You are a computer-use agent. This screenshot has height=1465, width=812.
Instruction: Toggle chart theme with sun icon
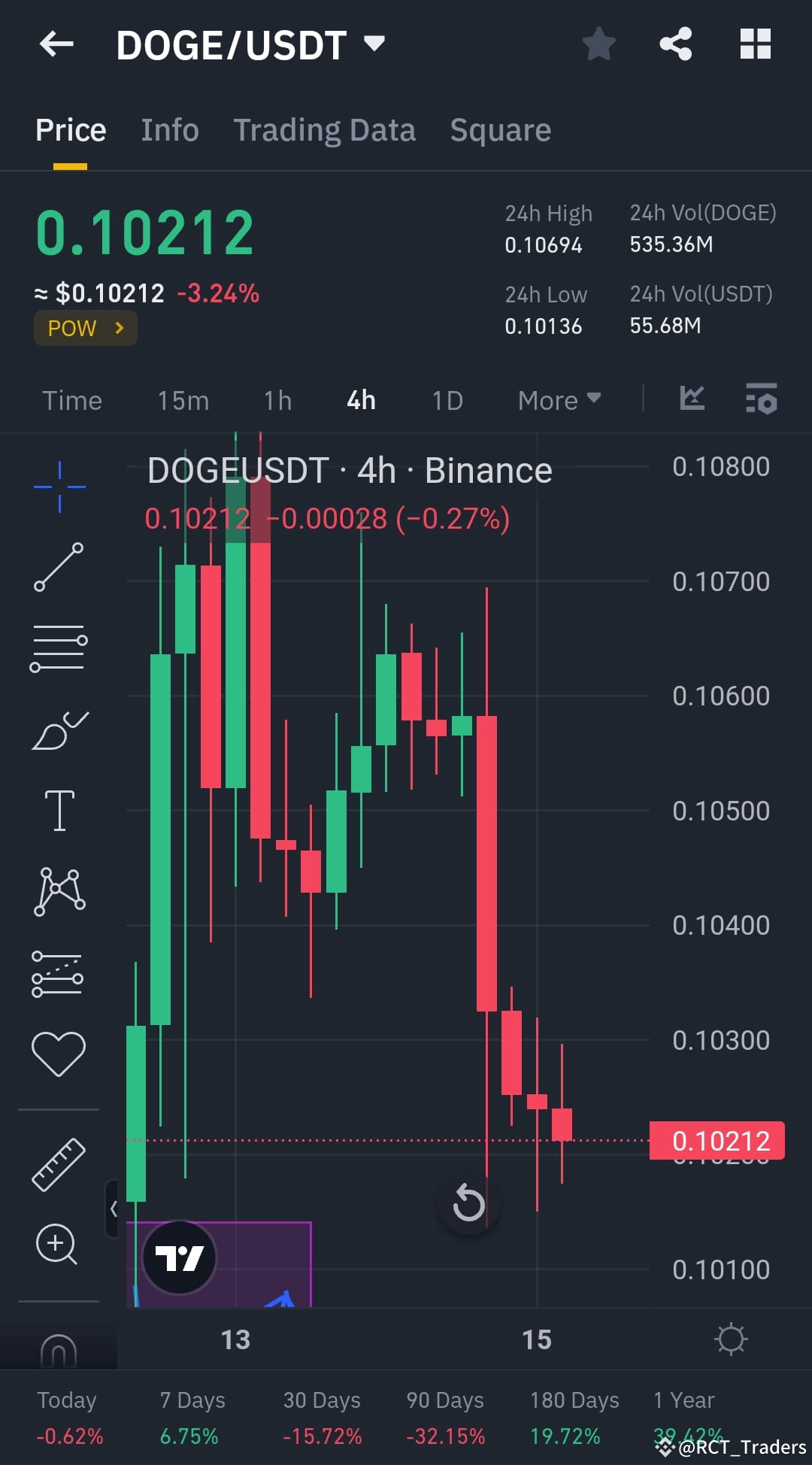pyautogui.click(x=731, y=1339)
